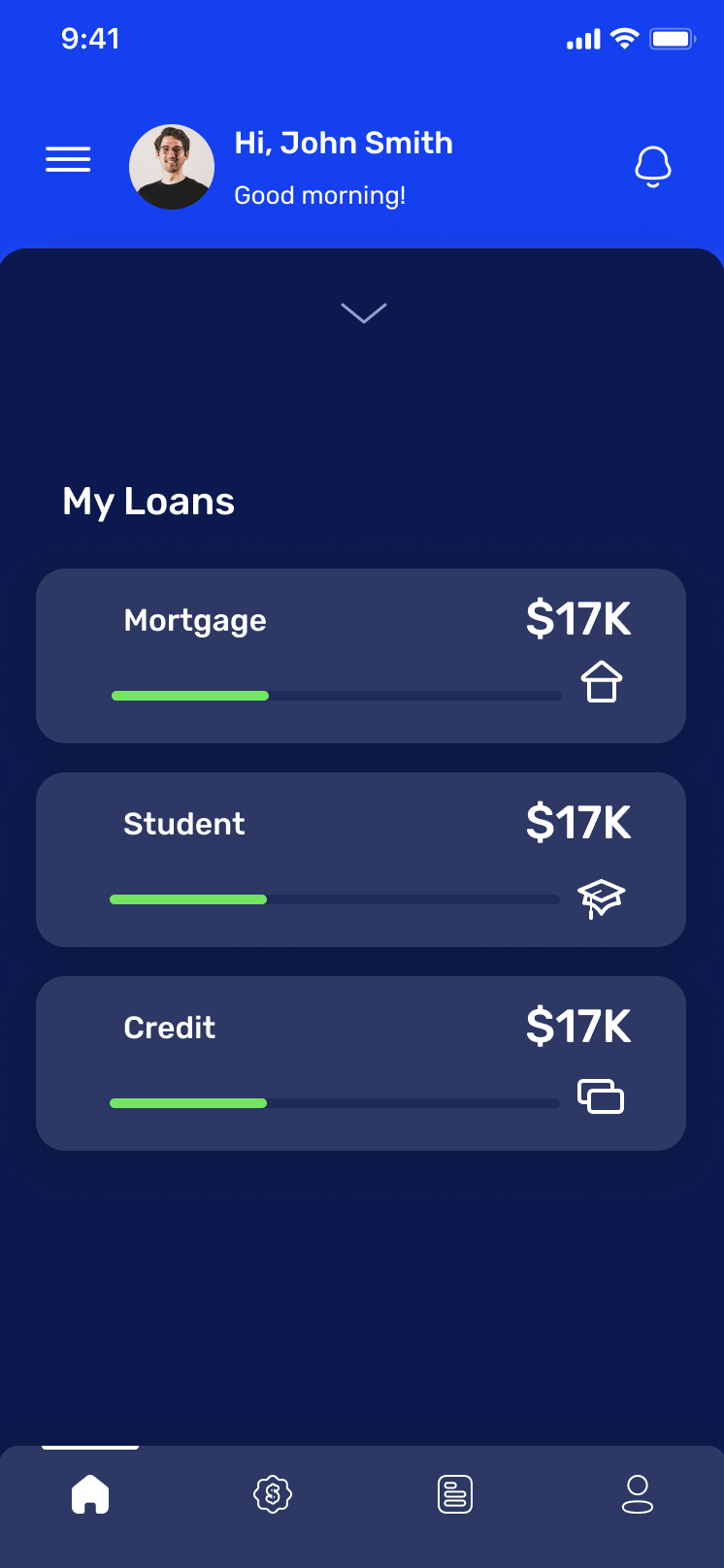Screen dimensions: 724x1568
Task: Open the hamburger drawer menu
Action: 68,159
